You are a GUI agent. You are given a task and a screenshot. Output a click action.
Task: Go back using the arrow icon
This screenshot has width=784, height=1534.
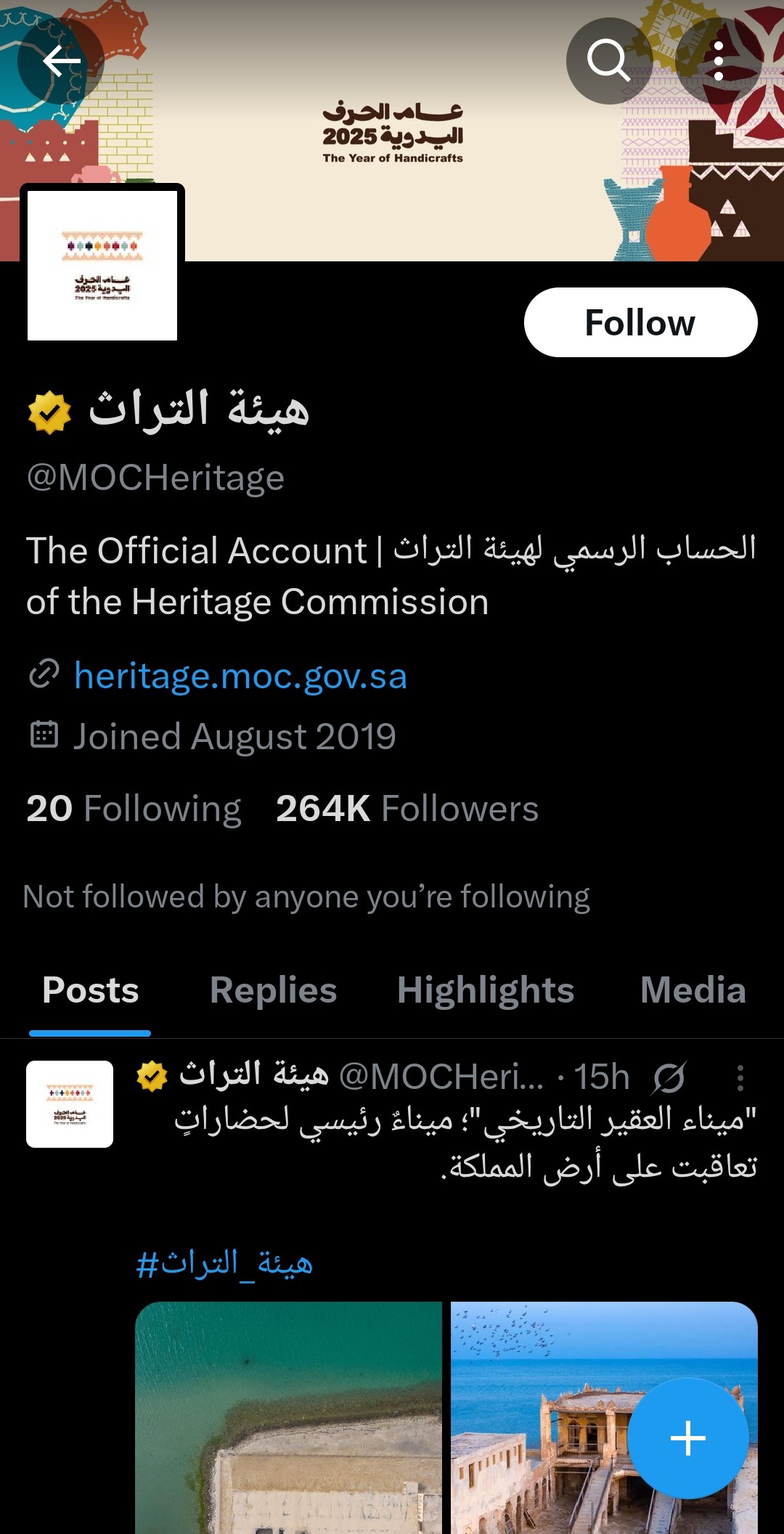click(61, 61)
